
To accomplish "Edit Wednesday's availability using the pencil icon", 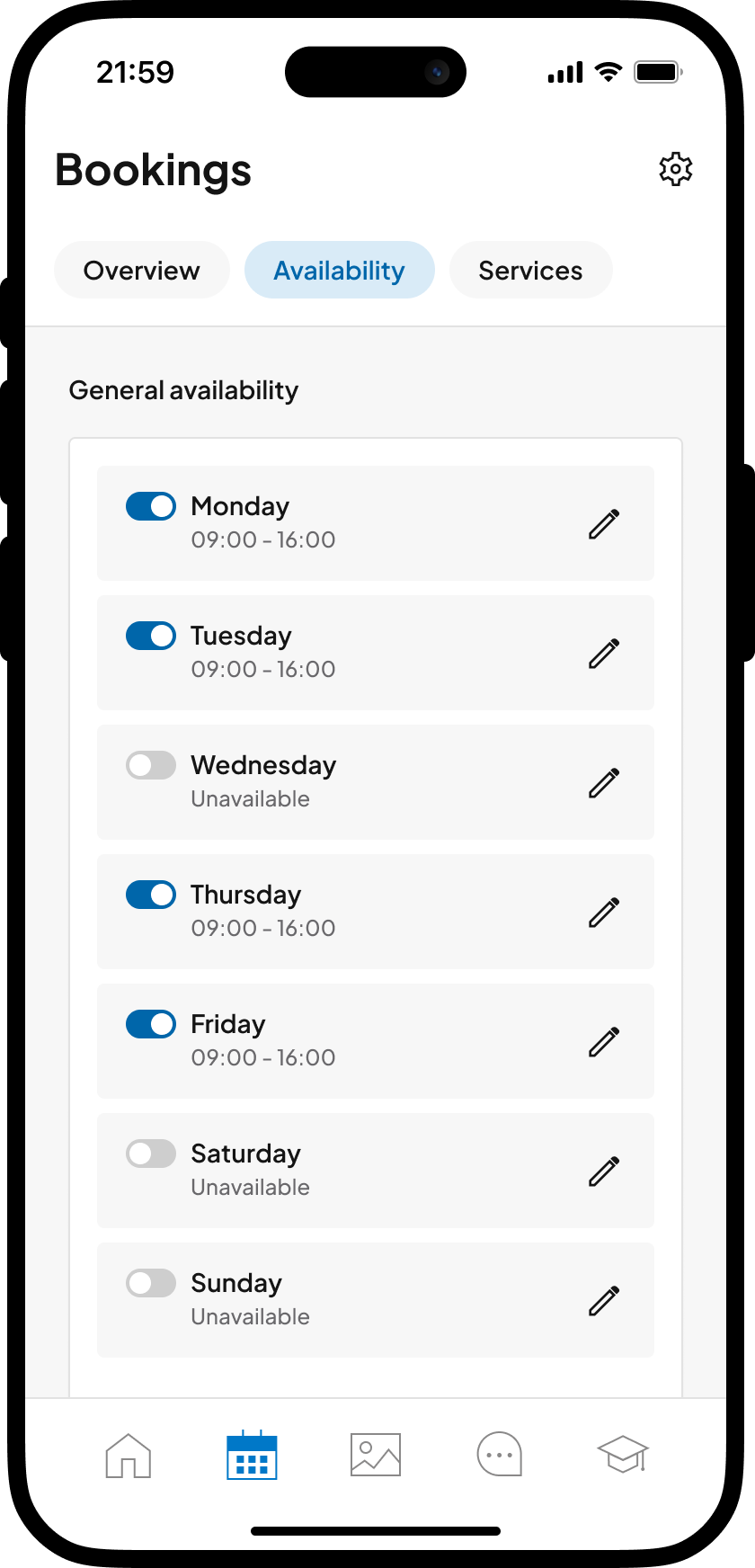I will 603,782.
